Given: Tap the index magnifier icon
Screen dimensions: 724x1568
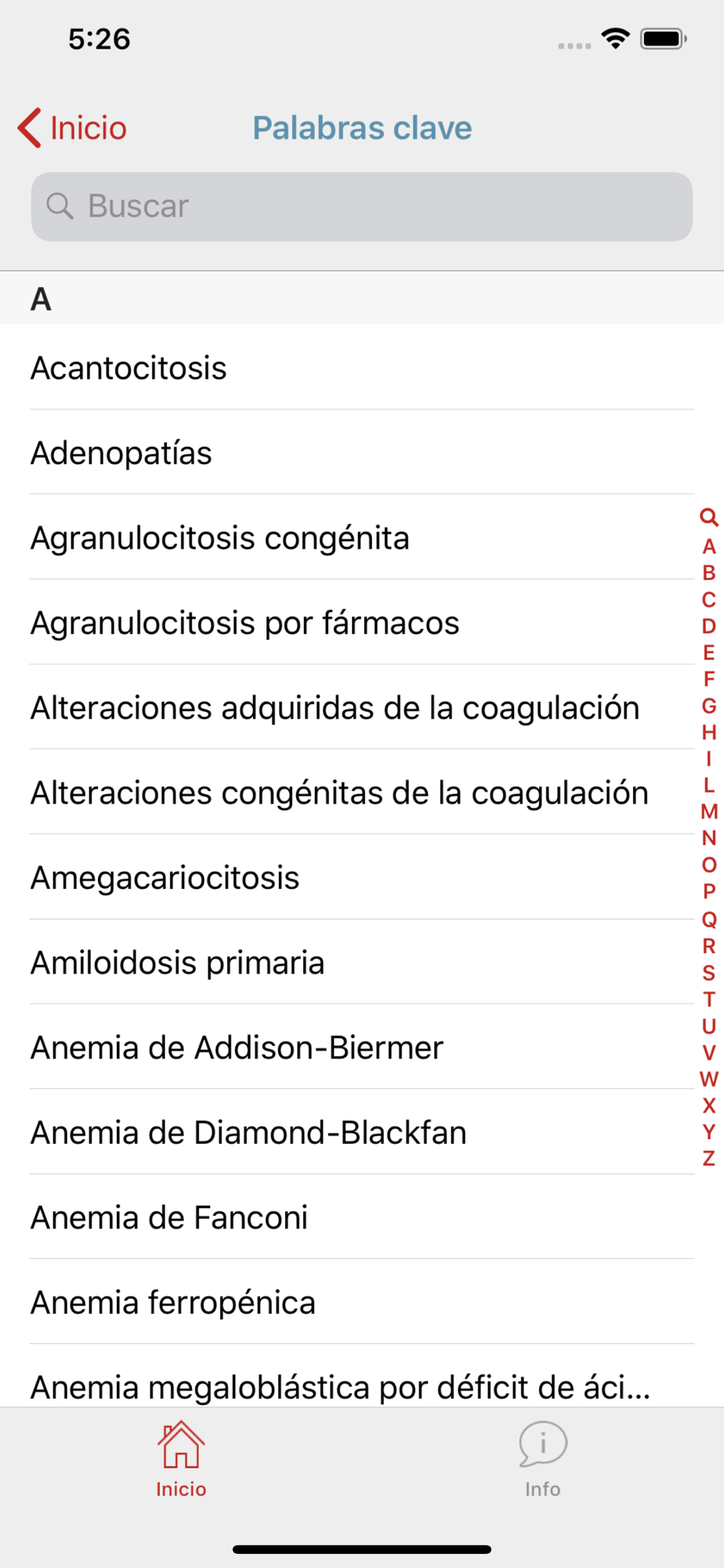Looking at the screenshot, I should 709,517.
